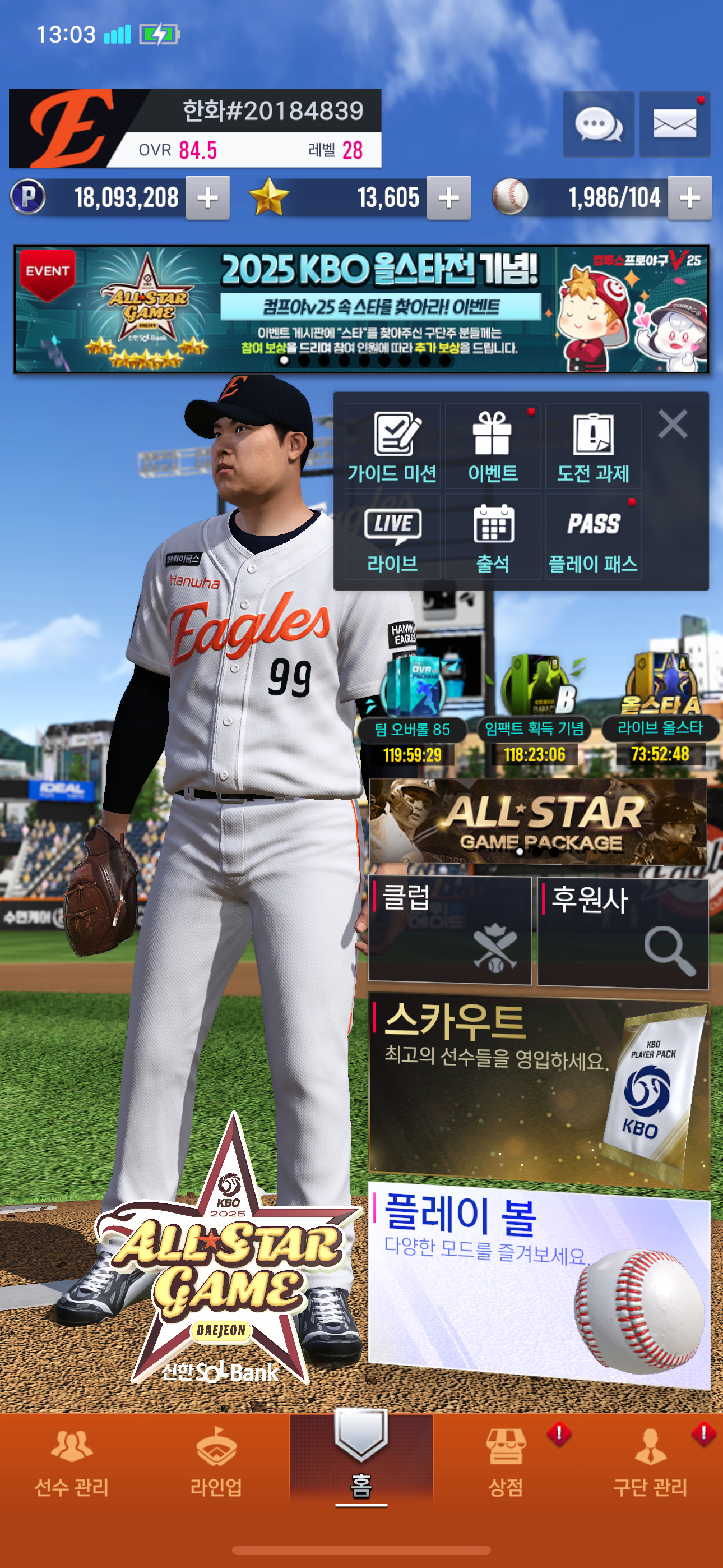Open the chat bubble icon
723x1568 pixels.
tap(598, 125)
